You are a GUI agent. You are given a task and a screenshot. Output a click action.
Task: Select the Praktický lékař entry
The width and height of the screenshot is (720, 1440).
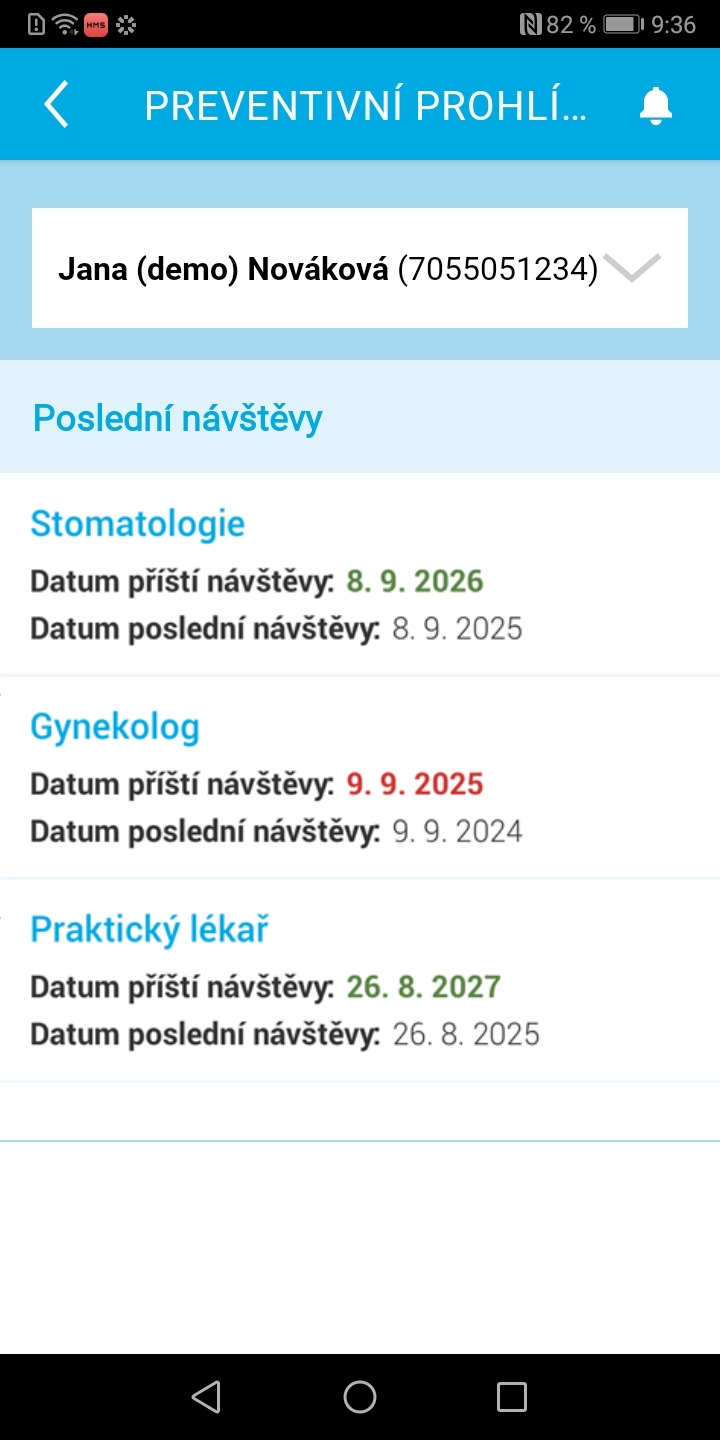coord(149,928)
